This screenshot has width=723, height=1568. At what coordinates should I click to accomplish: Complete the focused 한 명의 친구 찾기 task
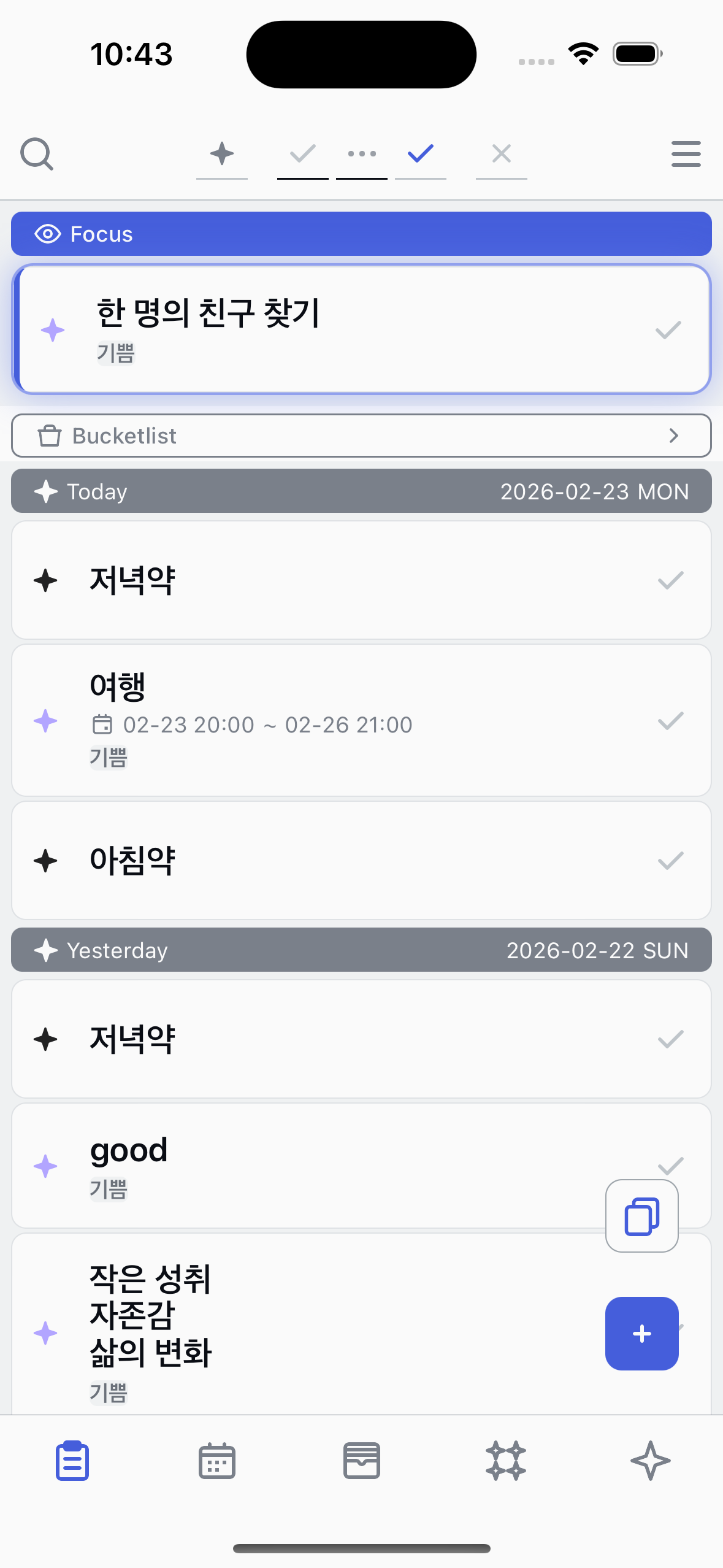(668, 329)
